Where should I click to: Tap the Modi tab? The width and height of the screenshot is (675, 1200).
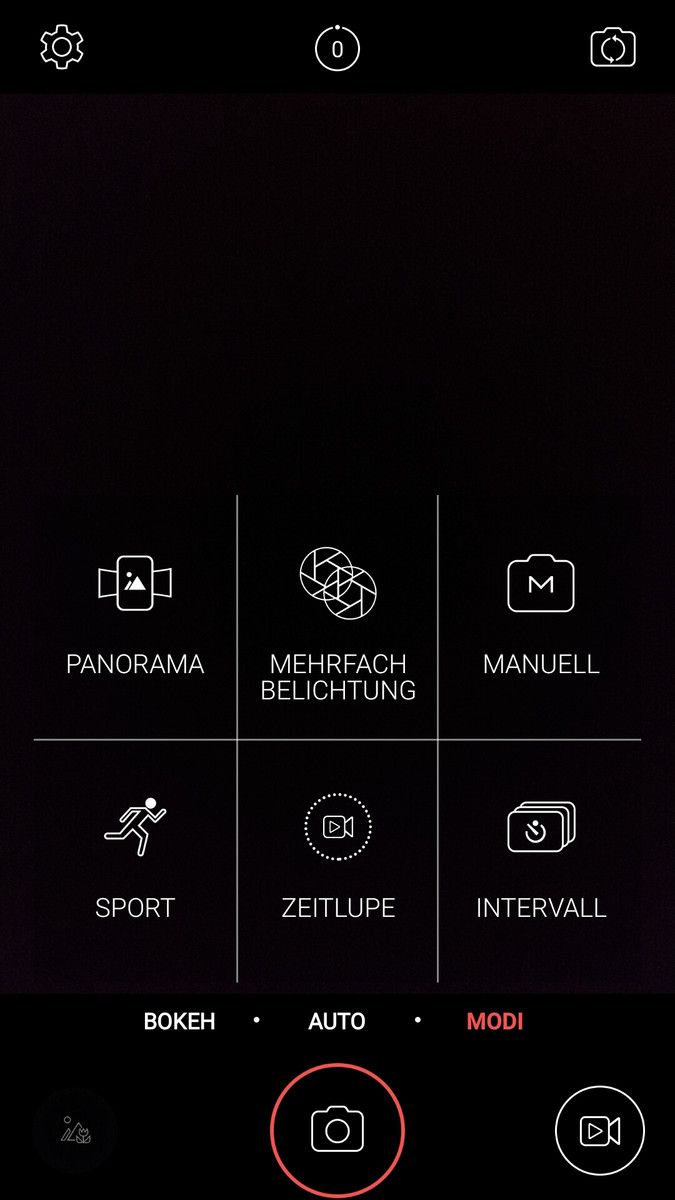tap(495, 1022)
